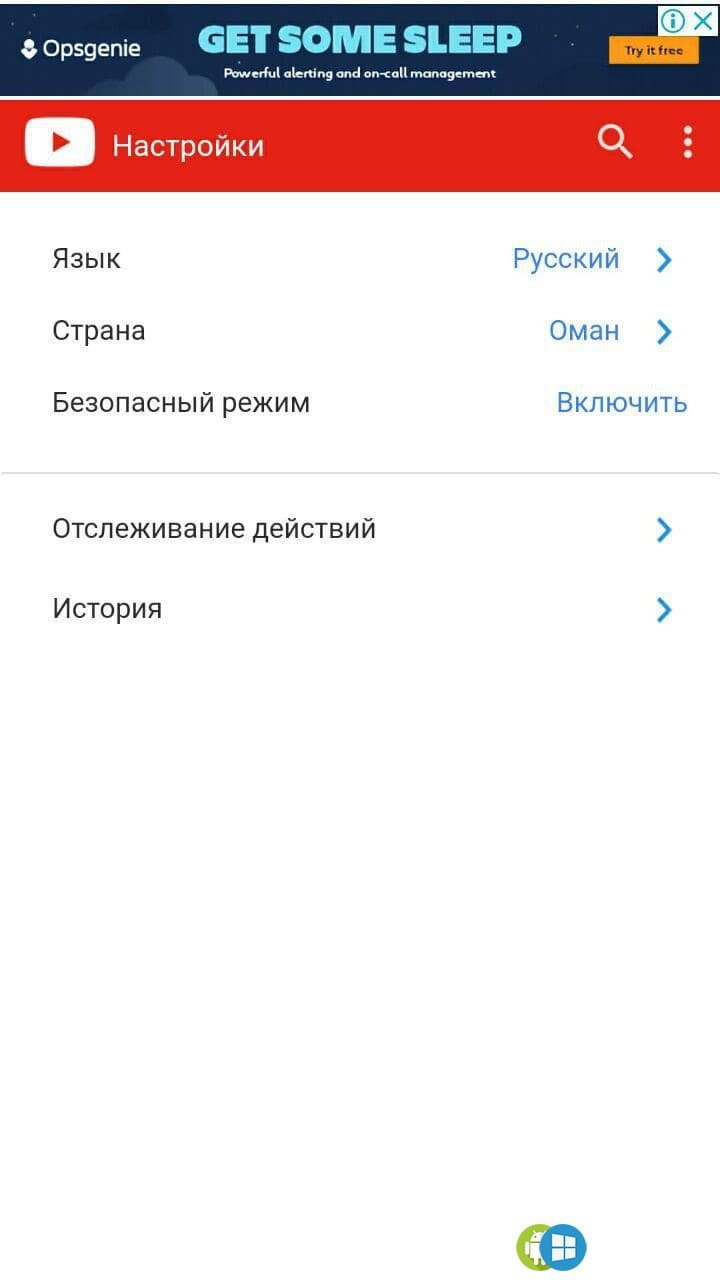
Task: Open Отслеживание действий row
Action: (x=360, y=529)
